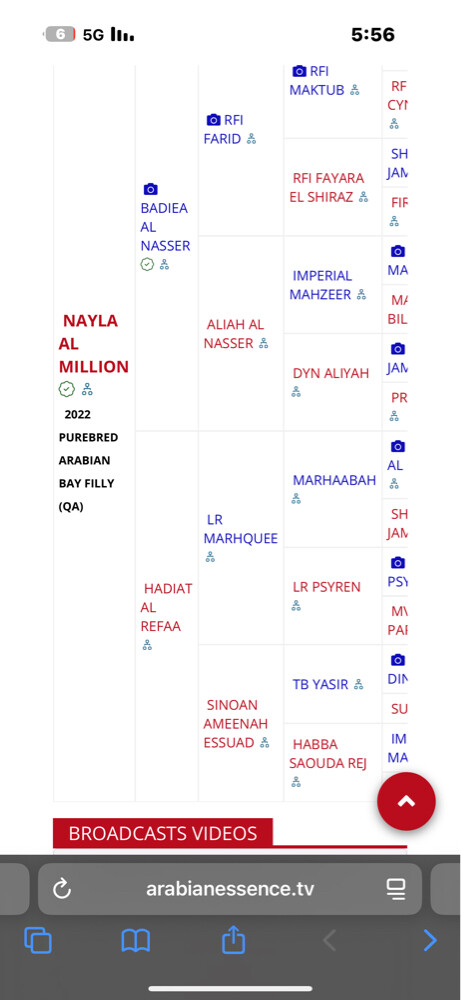Open the camera icon above BADIEA AL NASSER
461x1000 pixels.
[x=150, y=189]
